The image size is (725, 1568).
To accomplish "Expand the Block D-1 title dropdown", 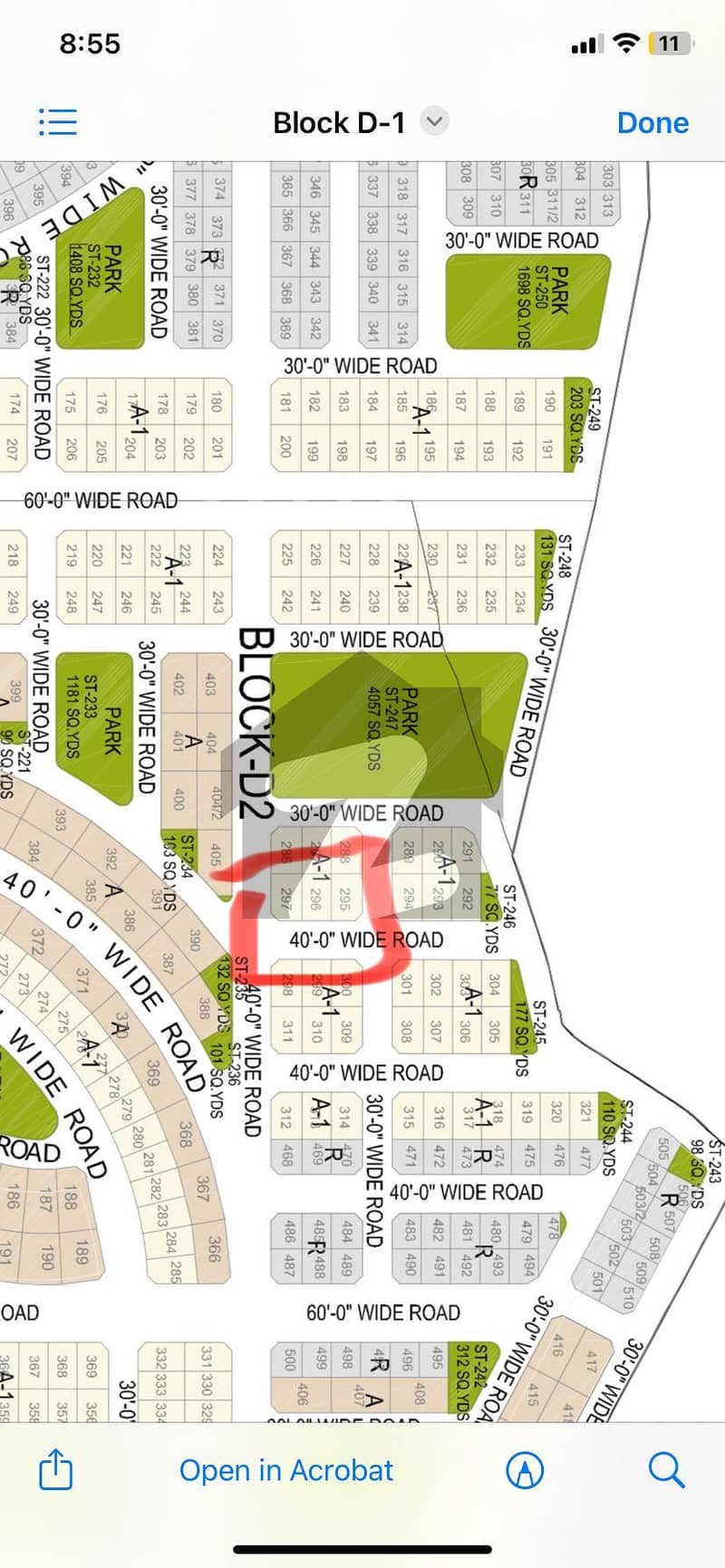I will tap(435, 121).
